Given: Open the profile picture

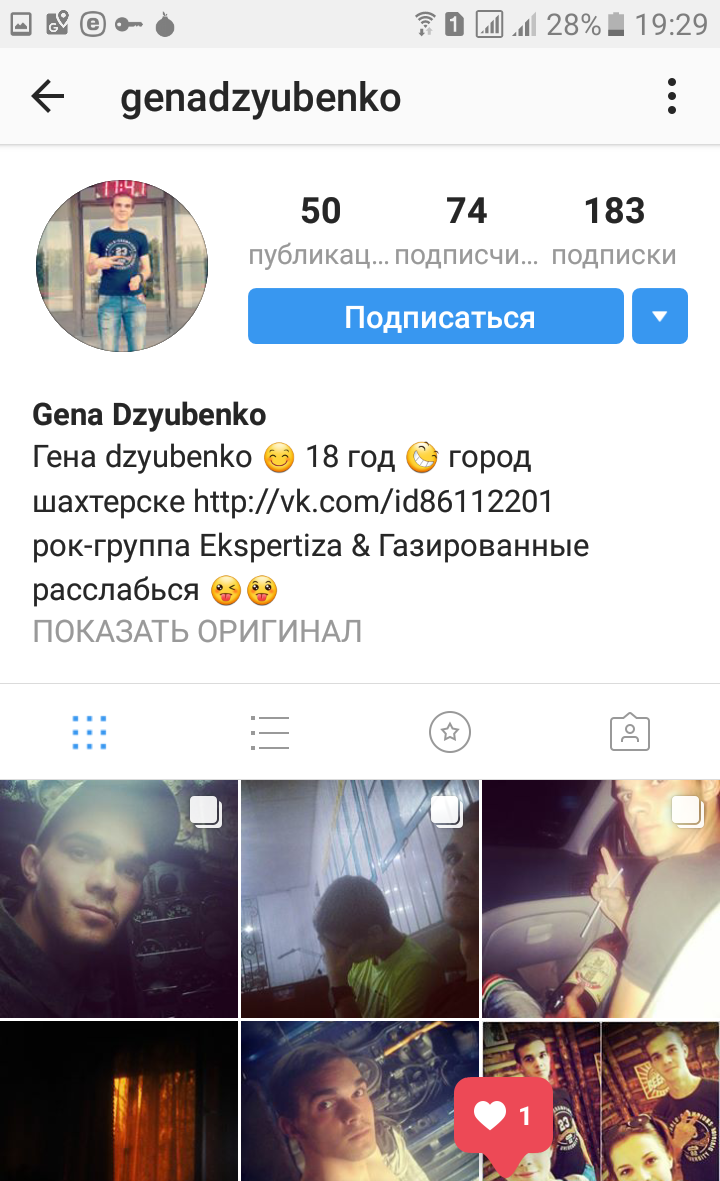Looking at the screenshot, I should (x=122, y=266).
